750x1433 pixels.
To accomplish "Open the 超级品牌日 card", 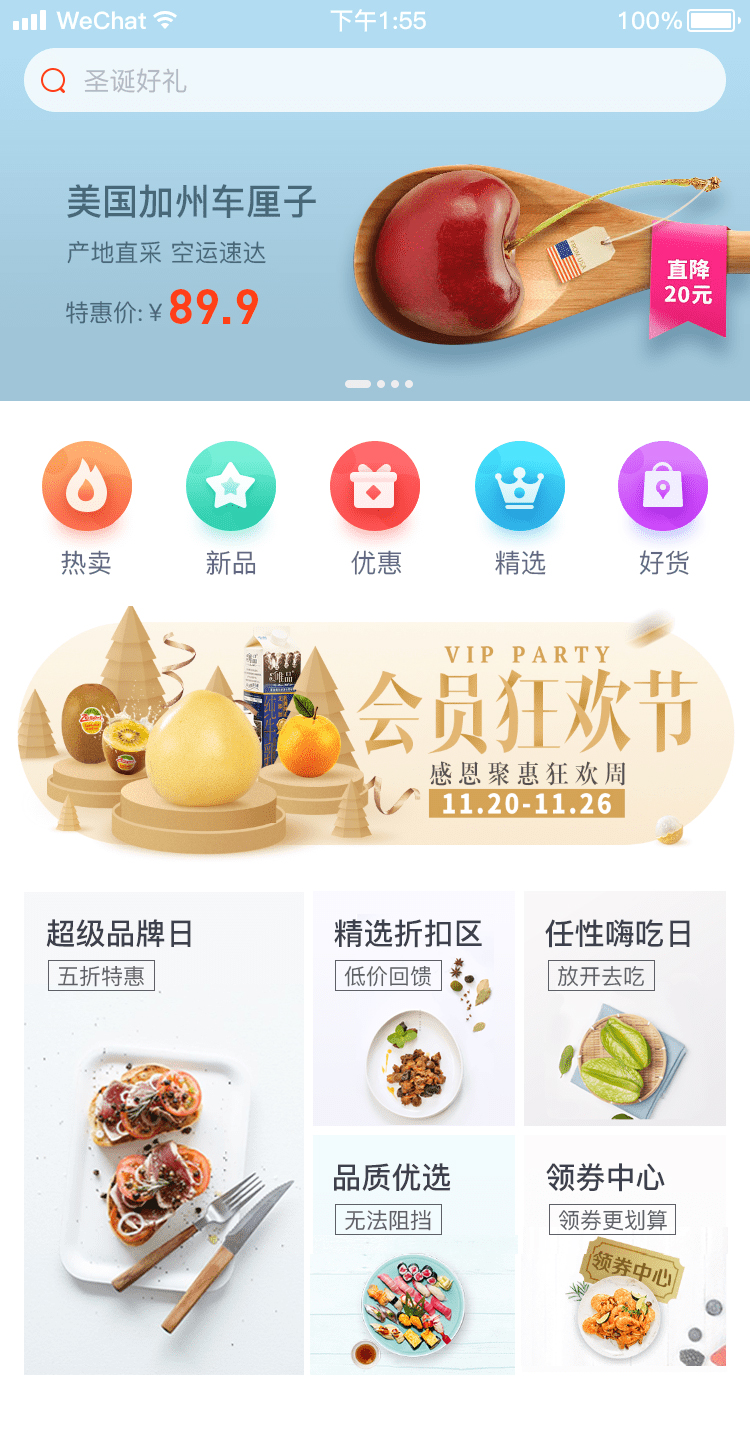I will 164,1132.
